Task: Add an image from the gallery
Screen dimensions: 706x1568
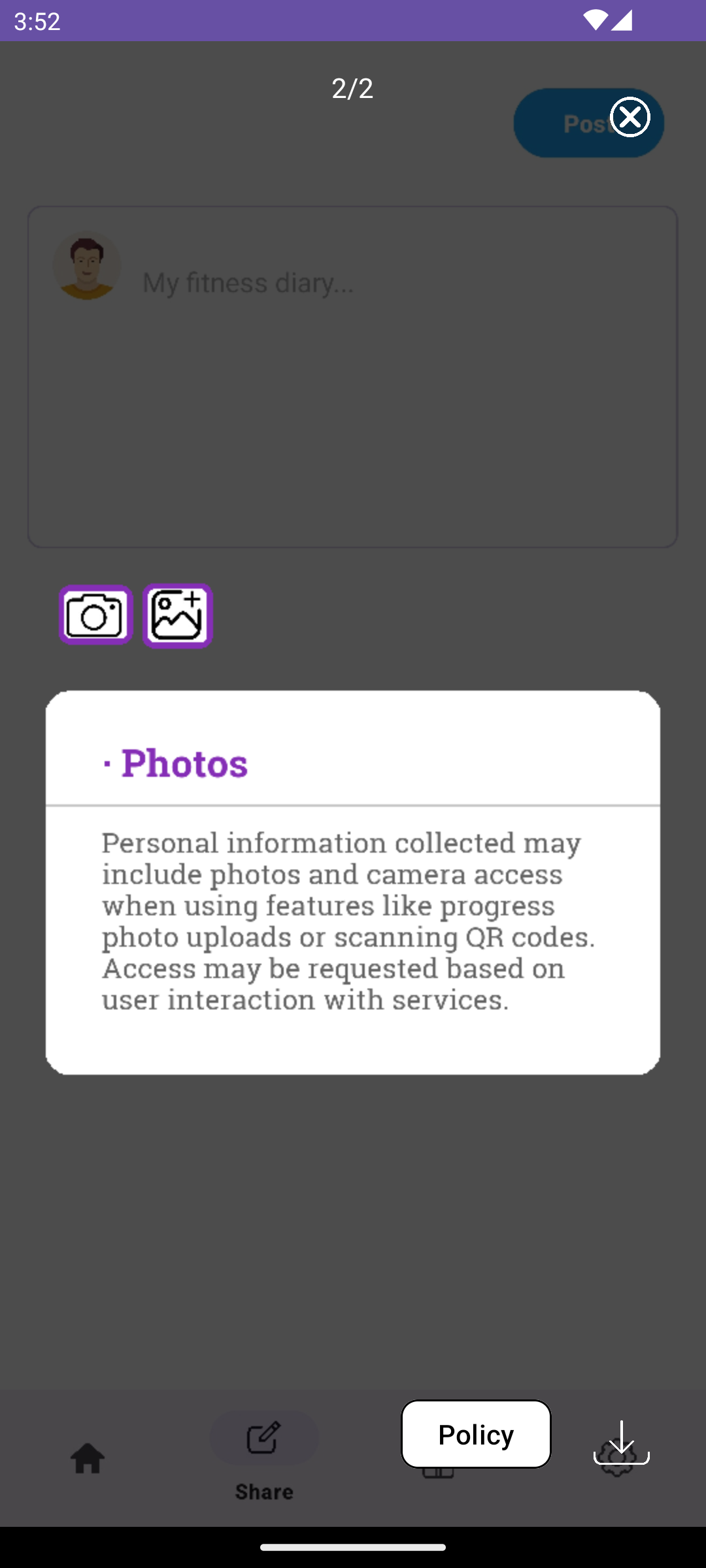Action: 178,615
